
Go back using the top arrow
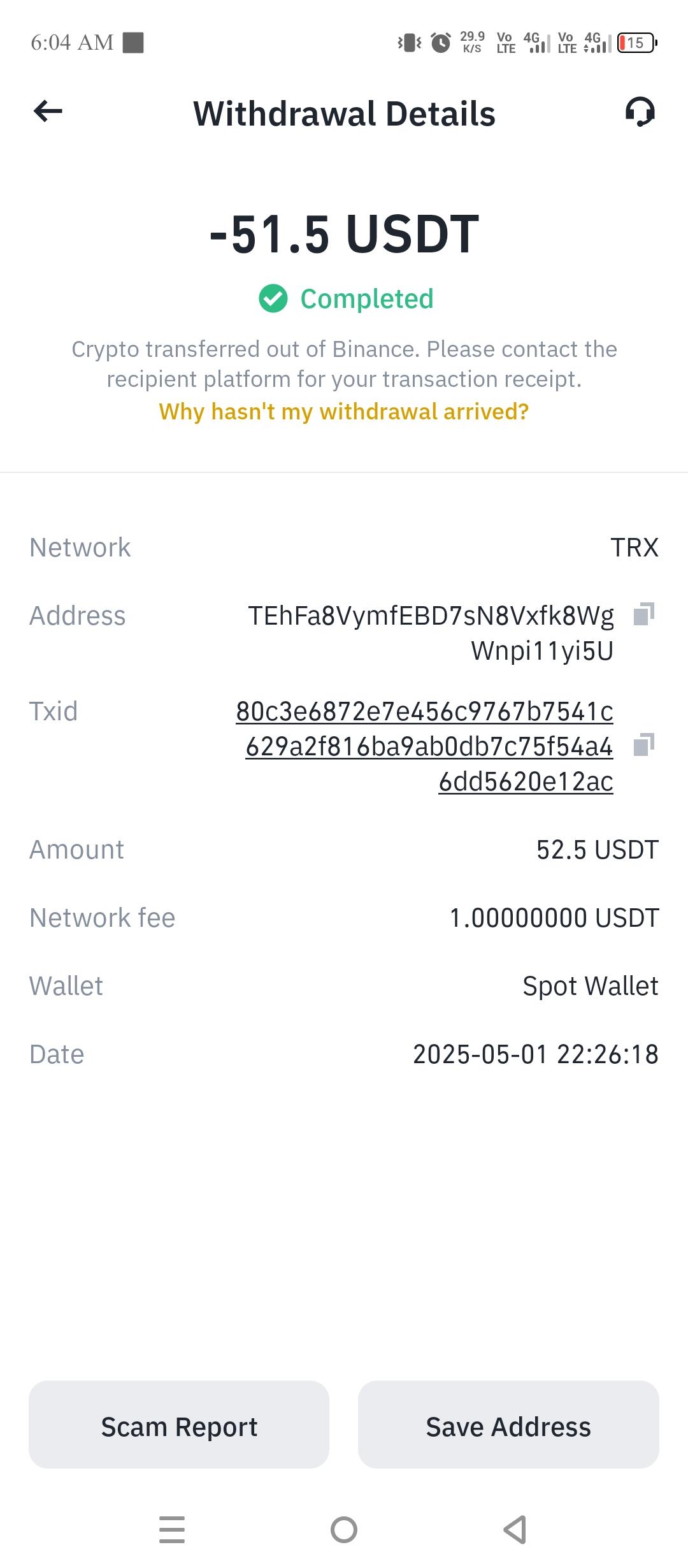pyautogui.click(x=48, y=112)
